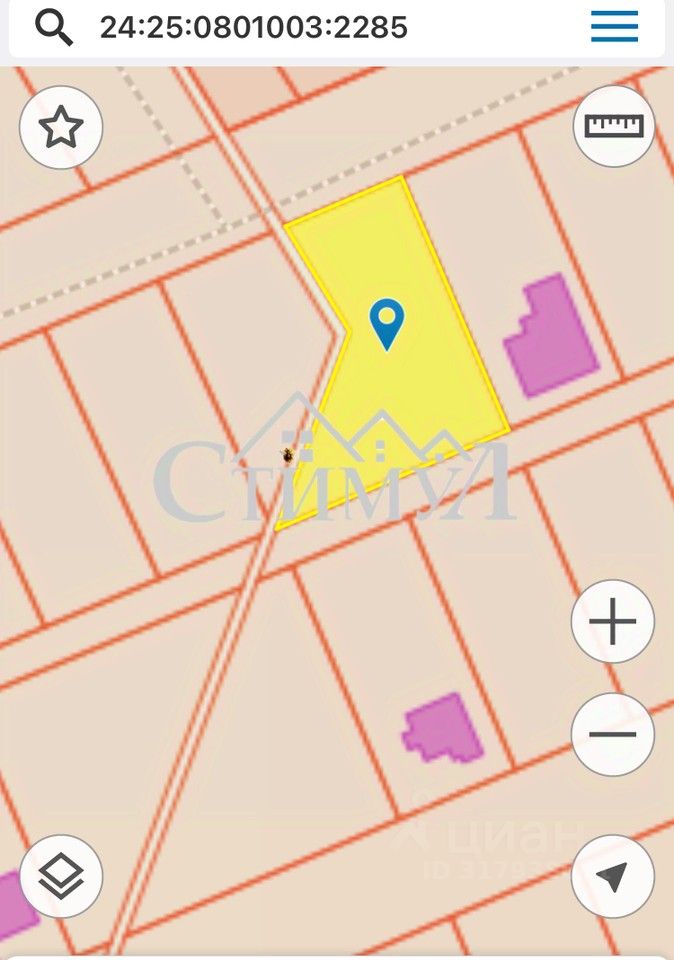Zoom in on the map
The height and width of the screenshot is (960, 674).
click(x=612, y=622)
